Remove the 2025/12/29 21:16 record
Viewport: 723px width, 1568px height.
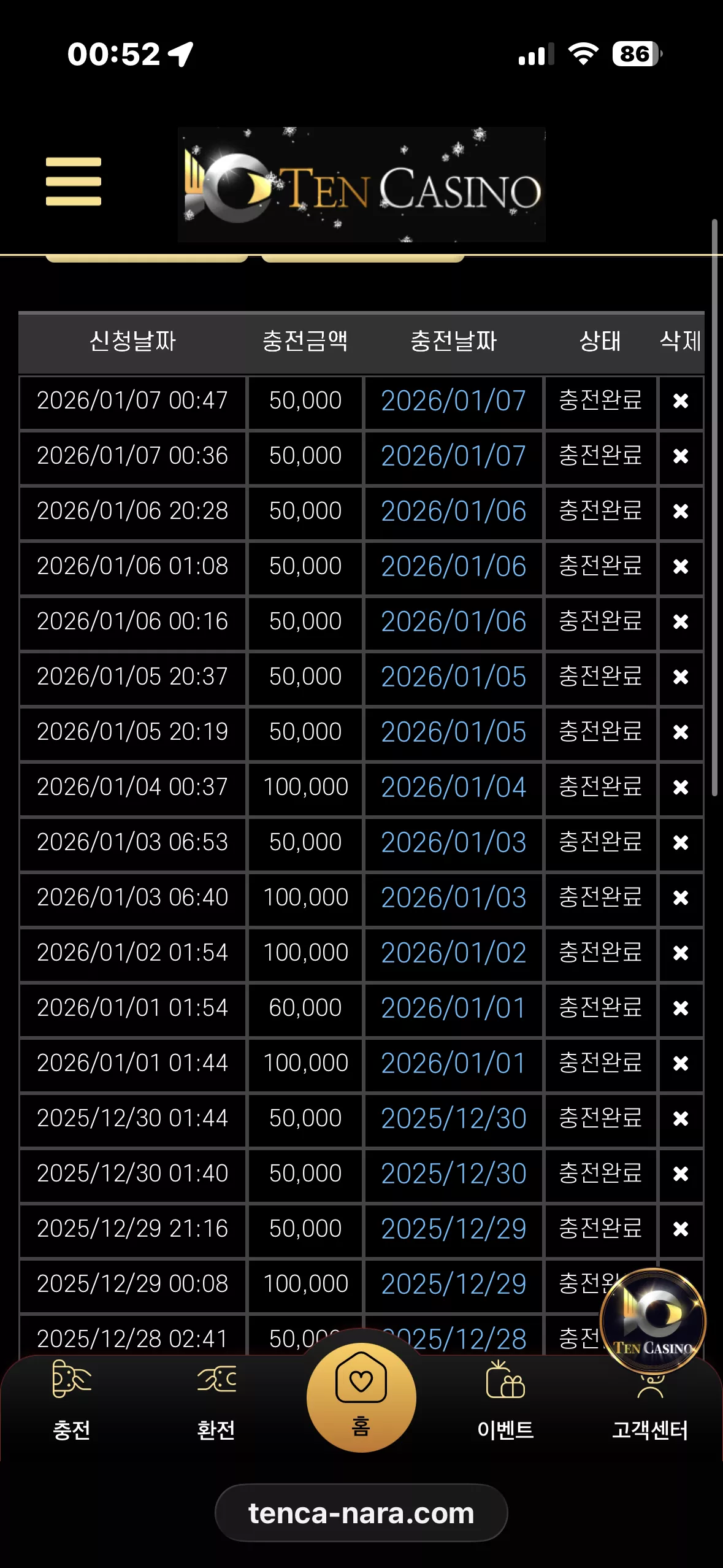681,1229
